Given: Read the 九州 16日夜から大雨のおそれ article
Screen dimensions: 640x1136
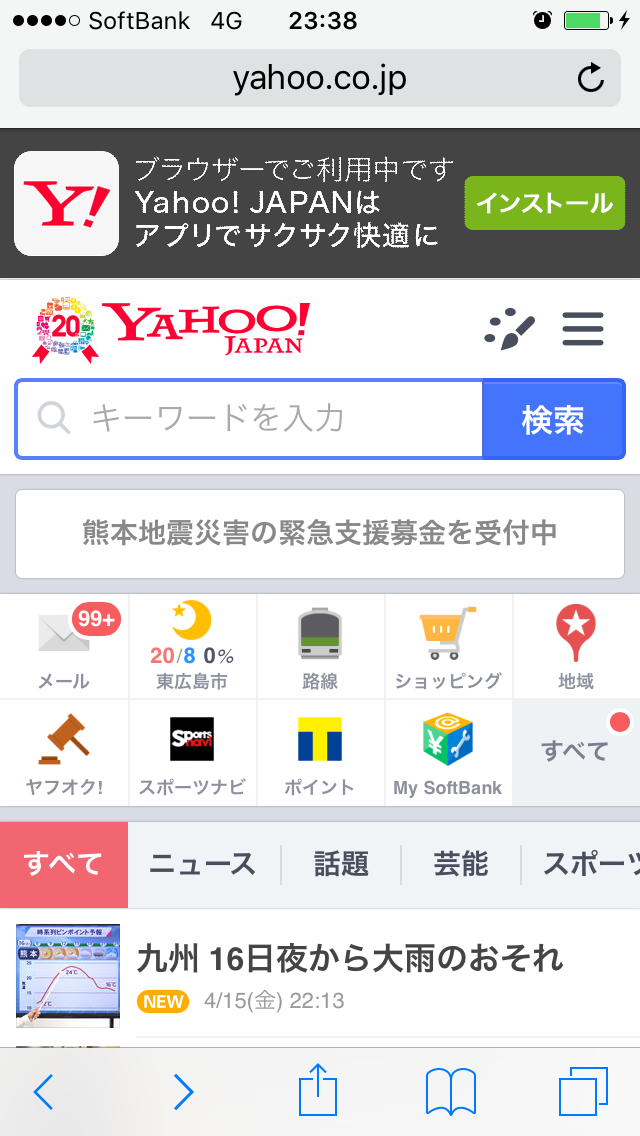Looking at the screenshot, I should click(x=350, y=960).
